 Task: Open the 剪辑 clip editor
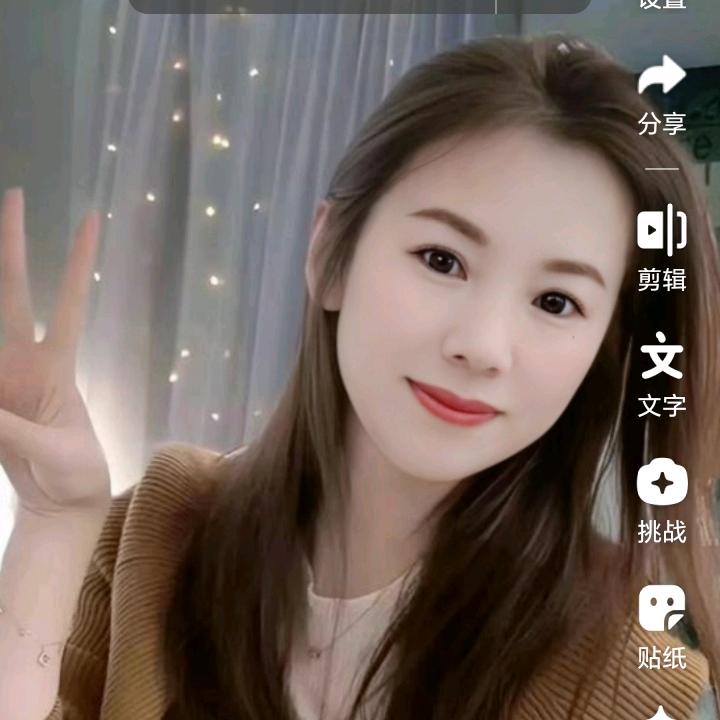point(662,245)
